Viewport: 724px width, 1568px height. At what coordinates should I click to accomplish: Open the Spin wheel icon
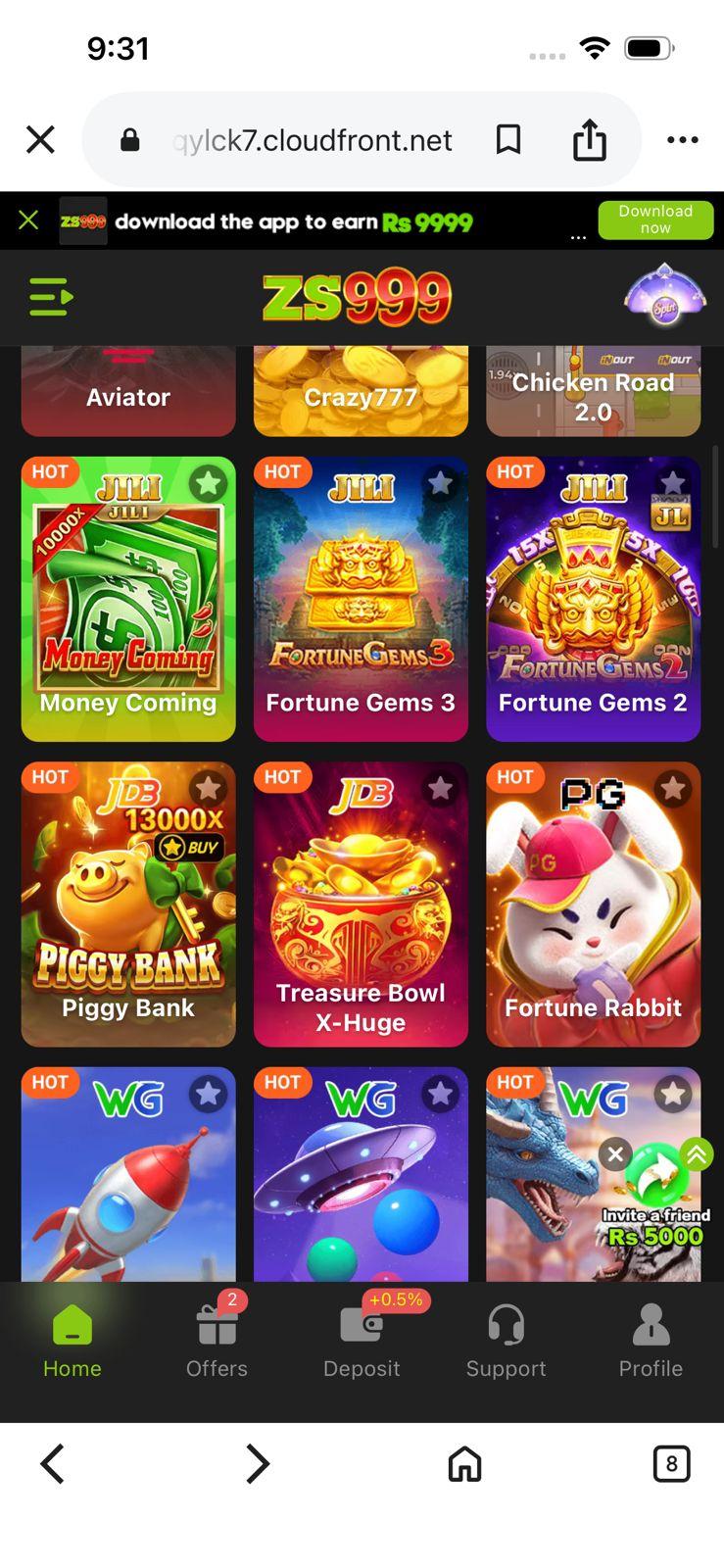click(x=664, y=294)
